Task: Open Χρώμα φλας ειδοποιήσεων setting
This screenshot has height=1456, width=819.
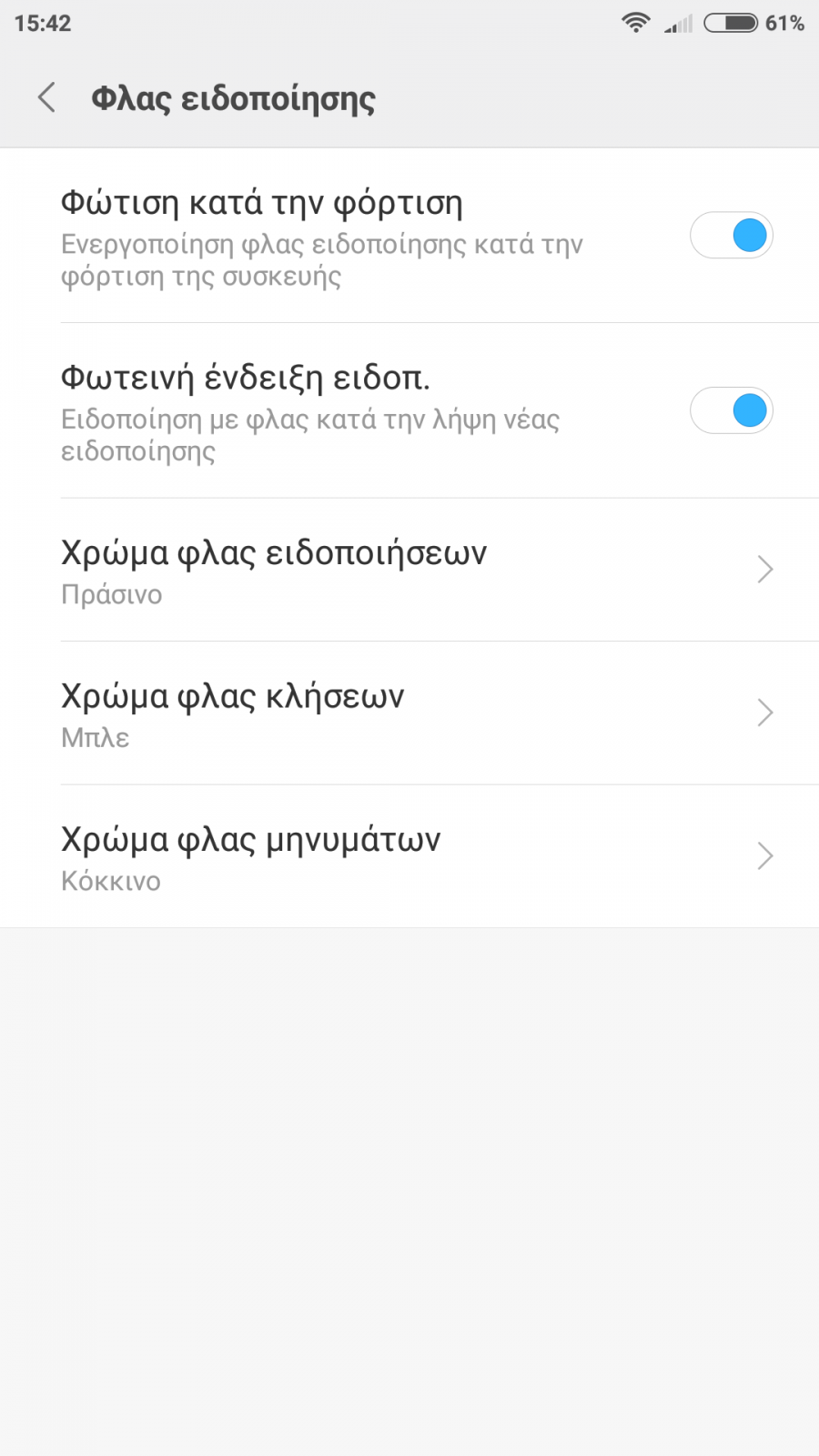Action: [x=409, y=570]
